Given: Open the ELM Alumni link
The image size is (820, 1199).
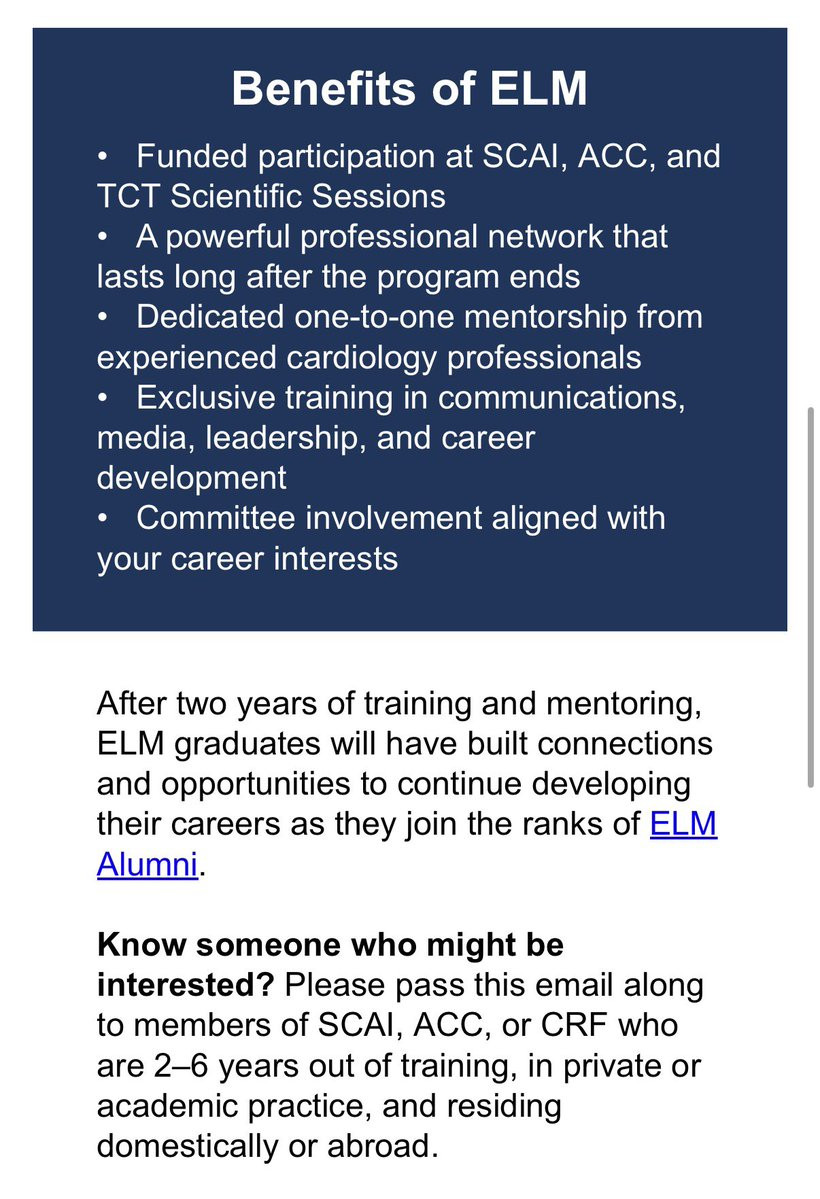Looking at the screenshot, I should click(683, 826).
